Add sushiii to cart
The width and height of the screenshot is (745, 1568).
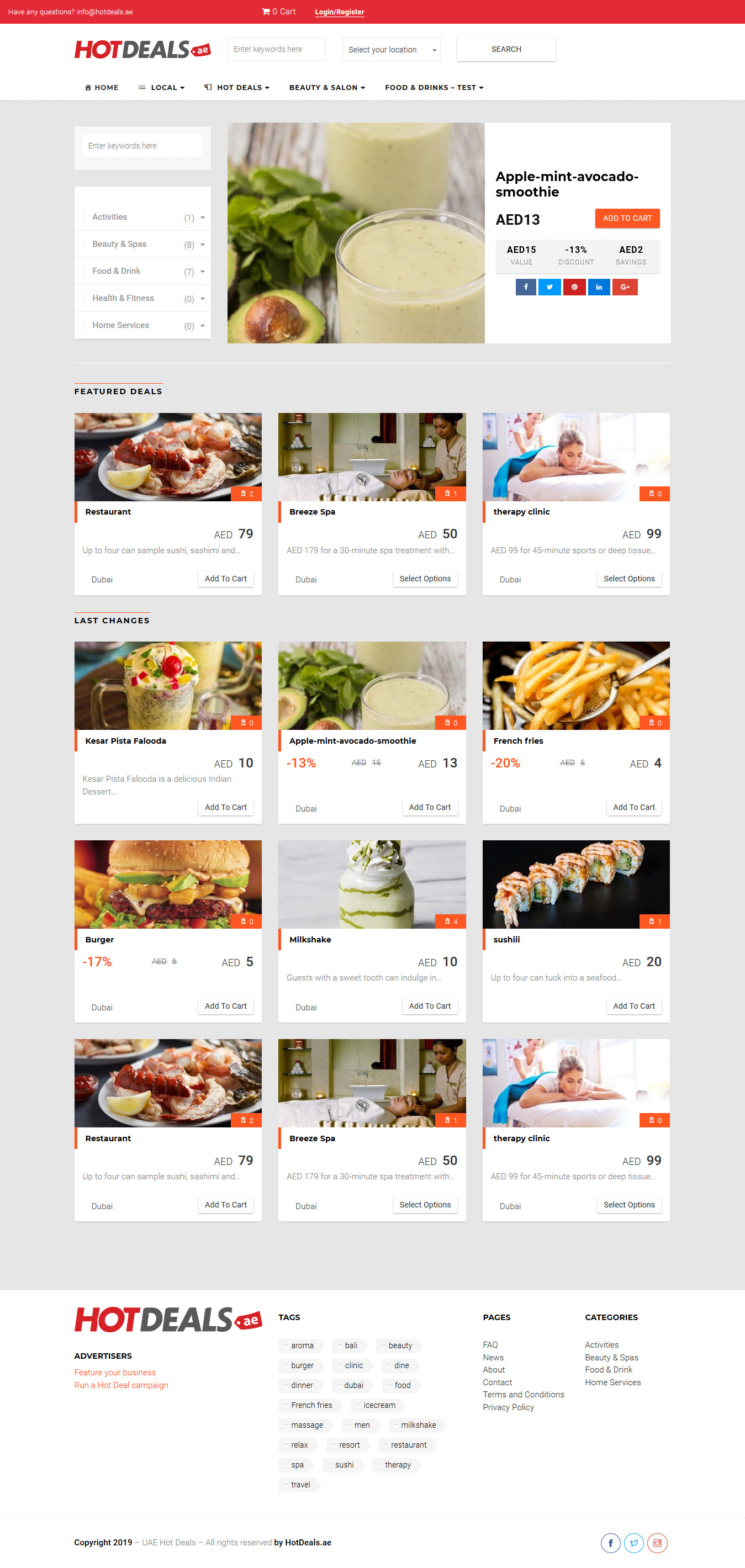tap(633, 1006)
